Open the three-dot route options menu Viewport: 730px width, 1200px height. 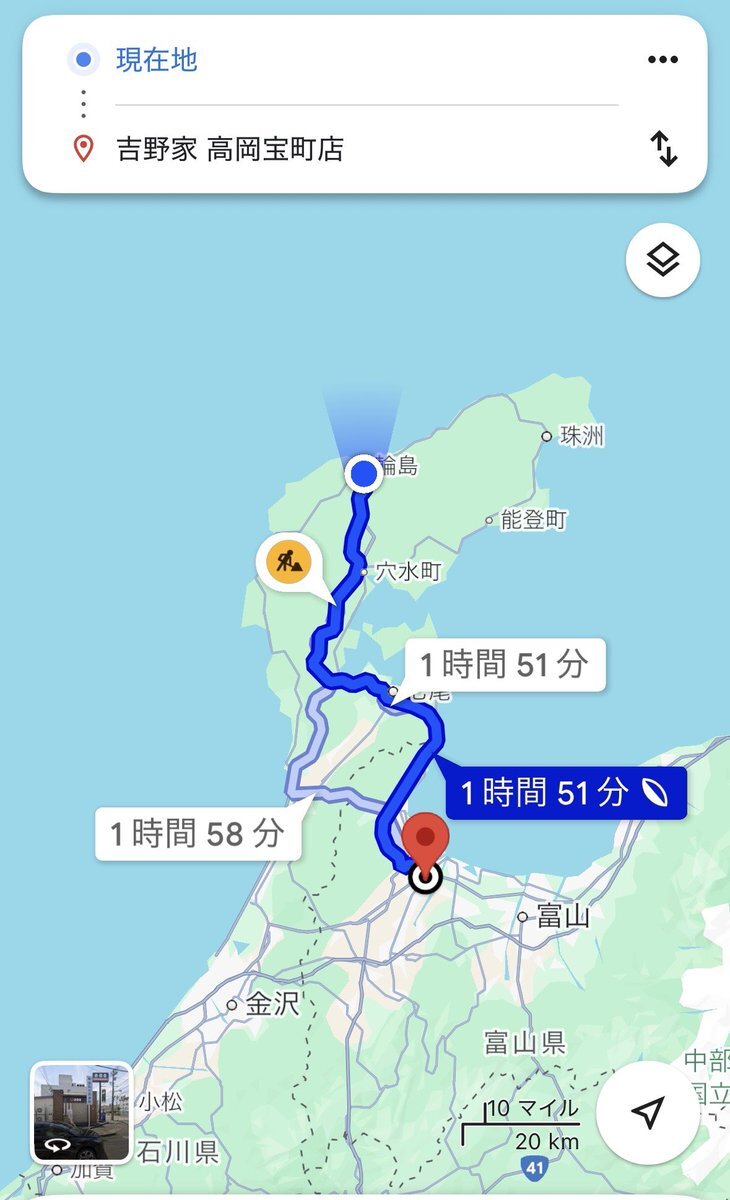(662, 60)
